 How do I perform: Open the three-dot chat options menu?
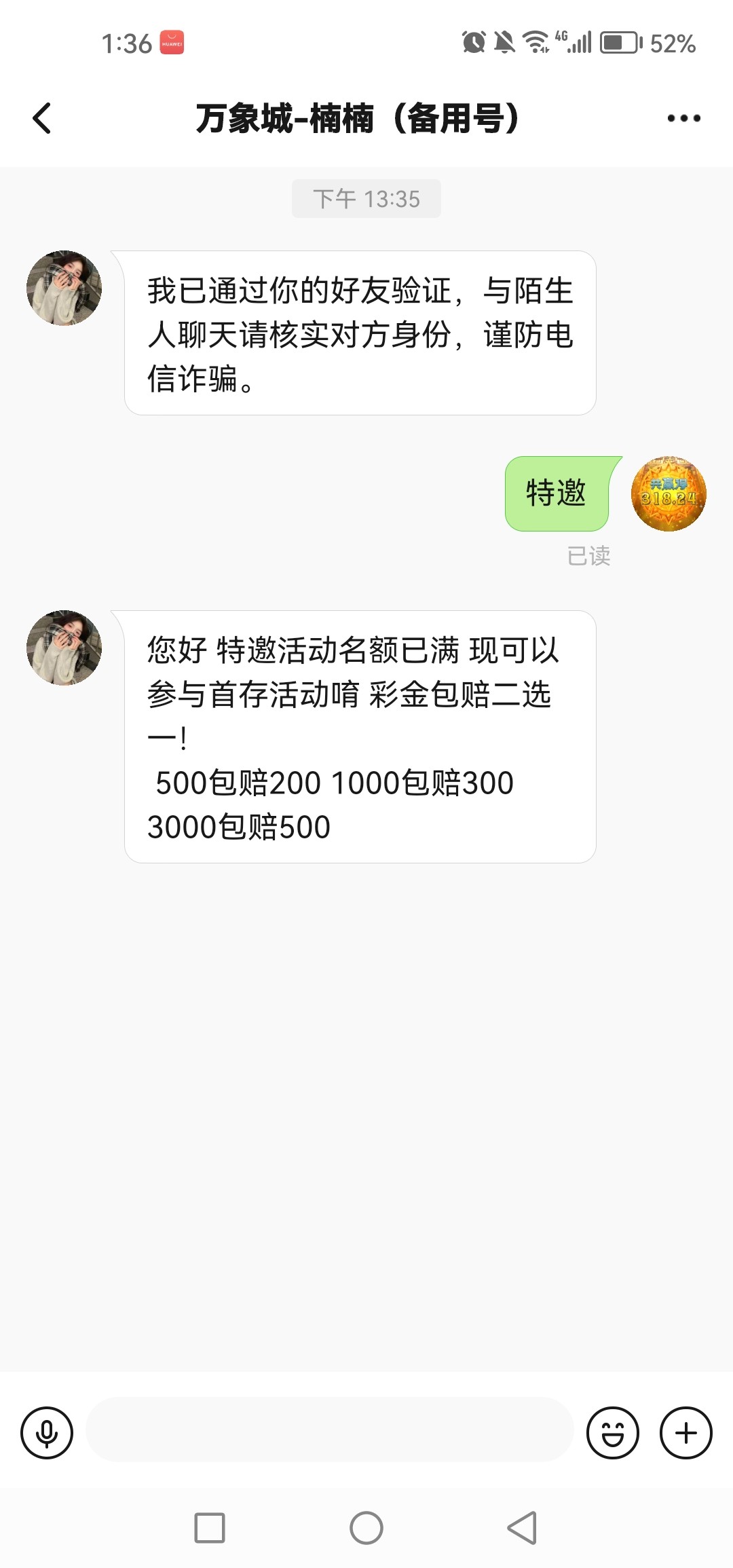683,118
